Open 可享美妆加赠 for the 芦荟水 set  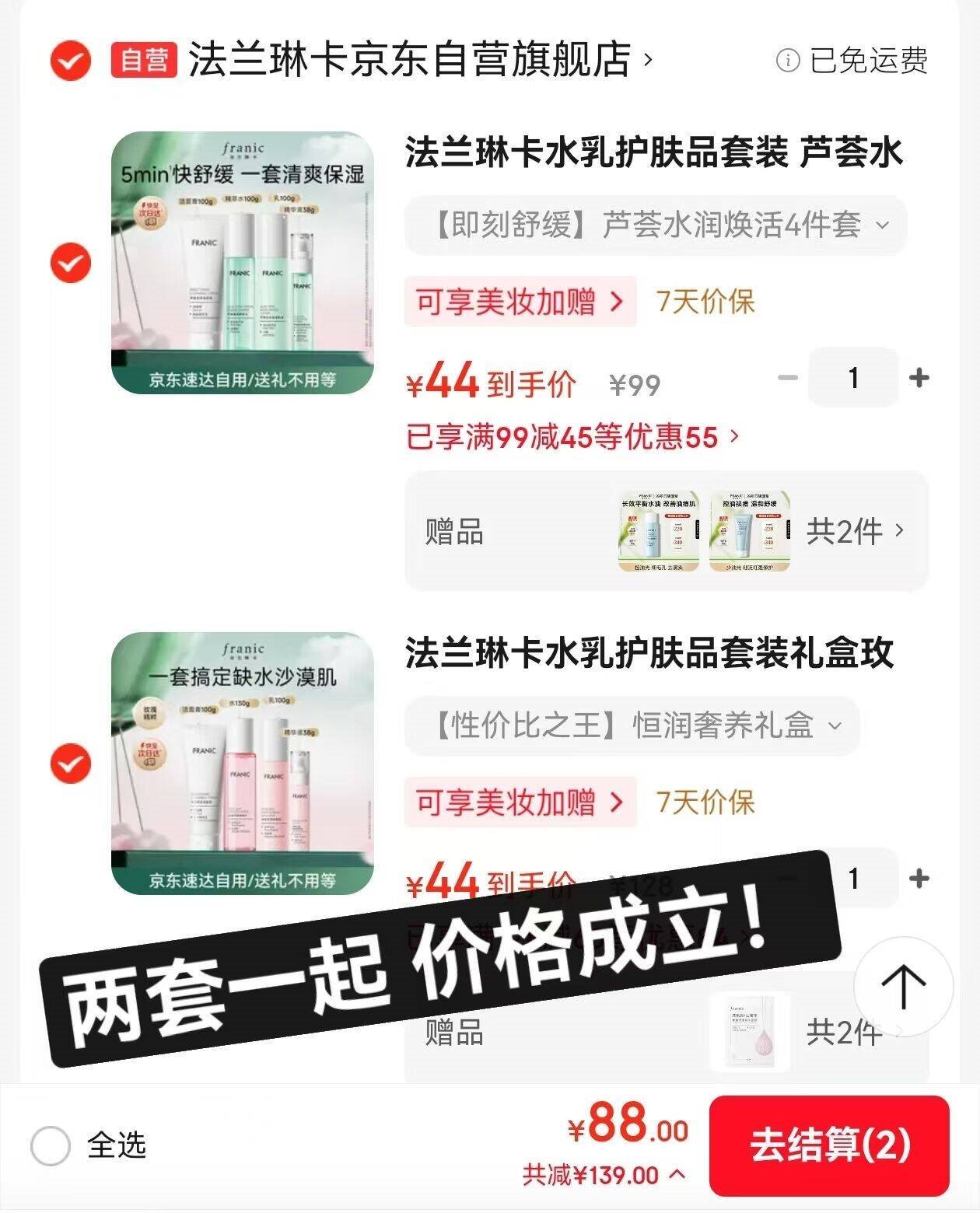point(520,301)
